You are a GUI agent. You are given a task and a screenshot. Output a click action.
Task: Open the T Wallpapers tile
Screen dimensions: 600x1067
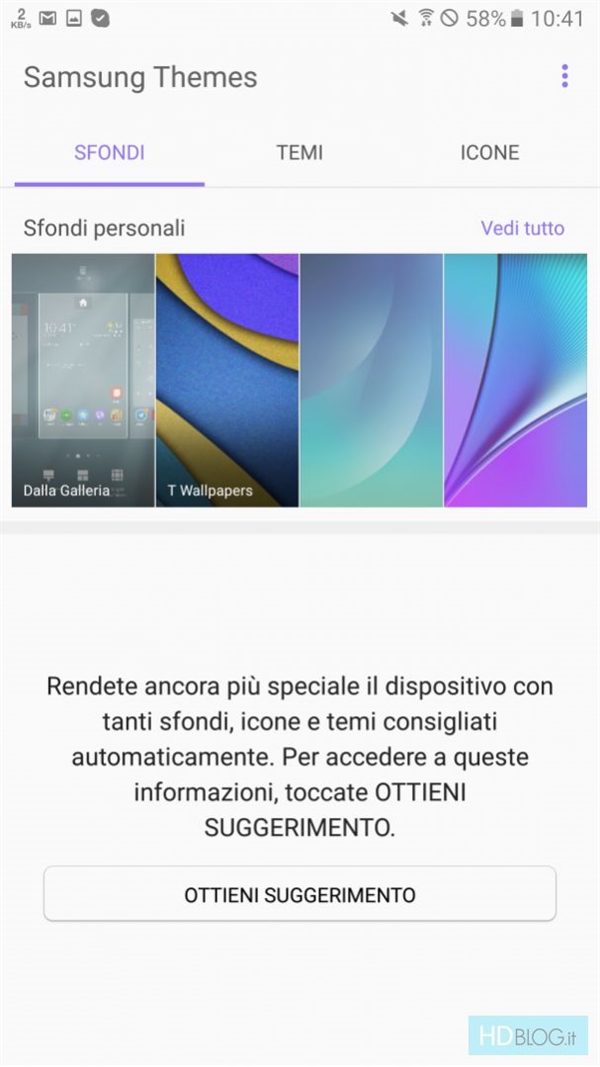[227, 380]
